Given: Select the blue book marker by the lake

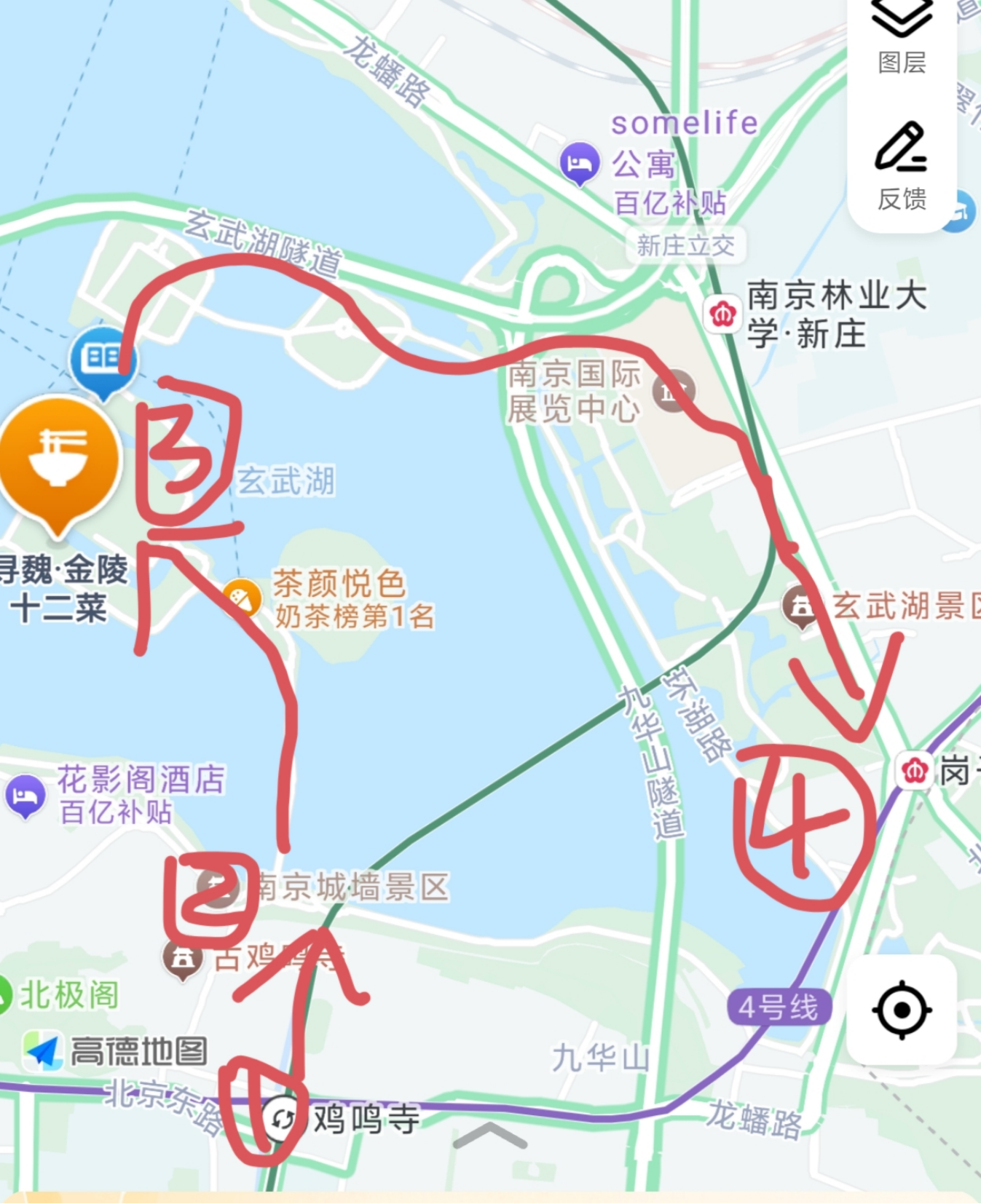Looking at the screenshot, I should [x=103, y=360].
